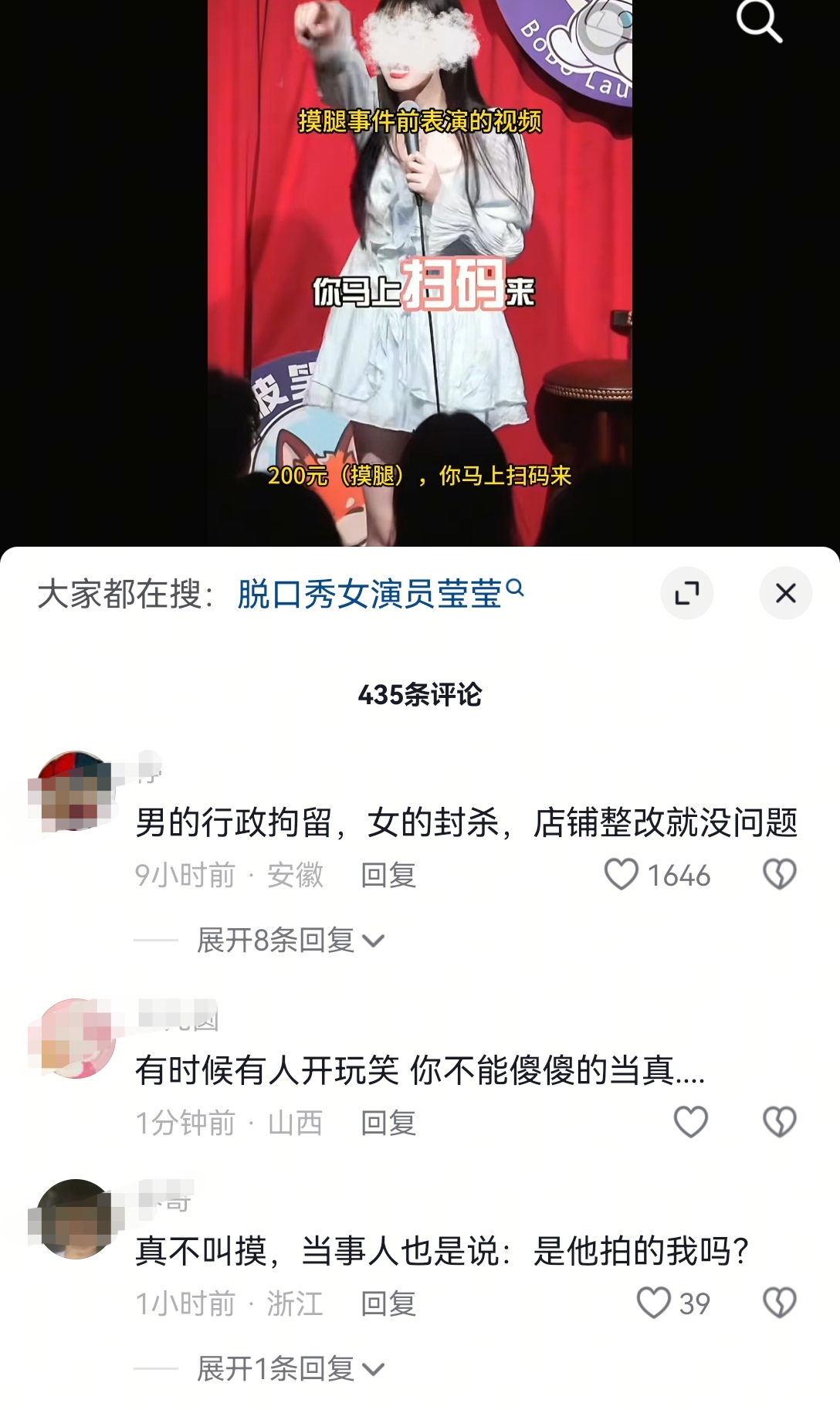Open avatar of the 浙江 commenter

point(75,1219)
